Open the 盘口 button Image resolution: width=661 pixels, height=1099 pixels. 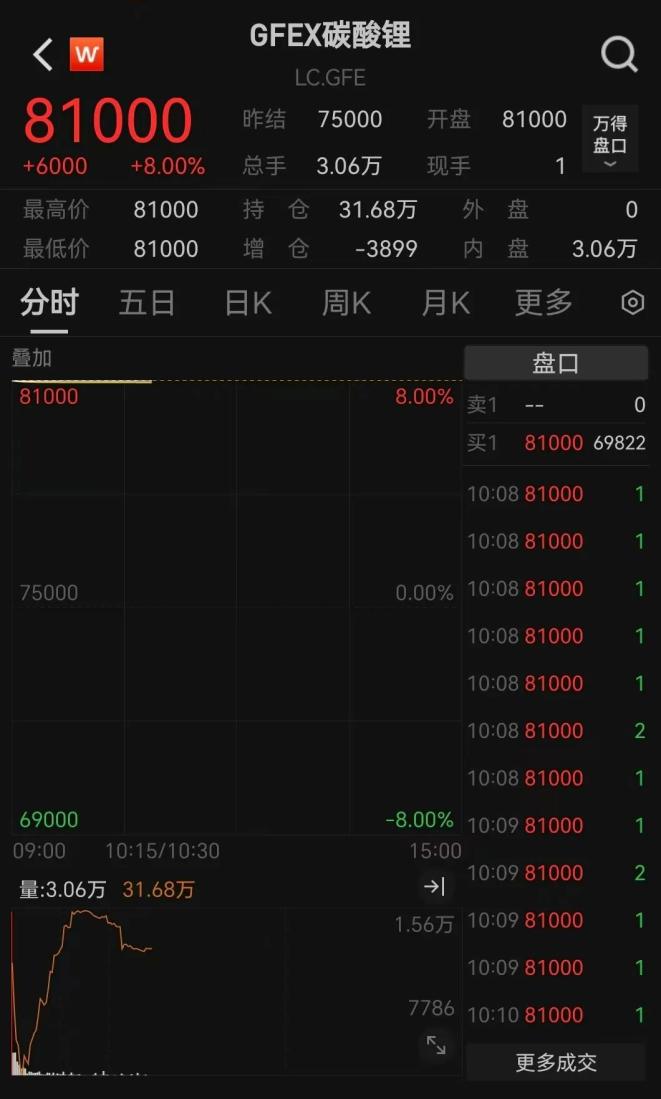pyautogui.click(x=556, y=363)
